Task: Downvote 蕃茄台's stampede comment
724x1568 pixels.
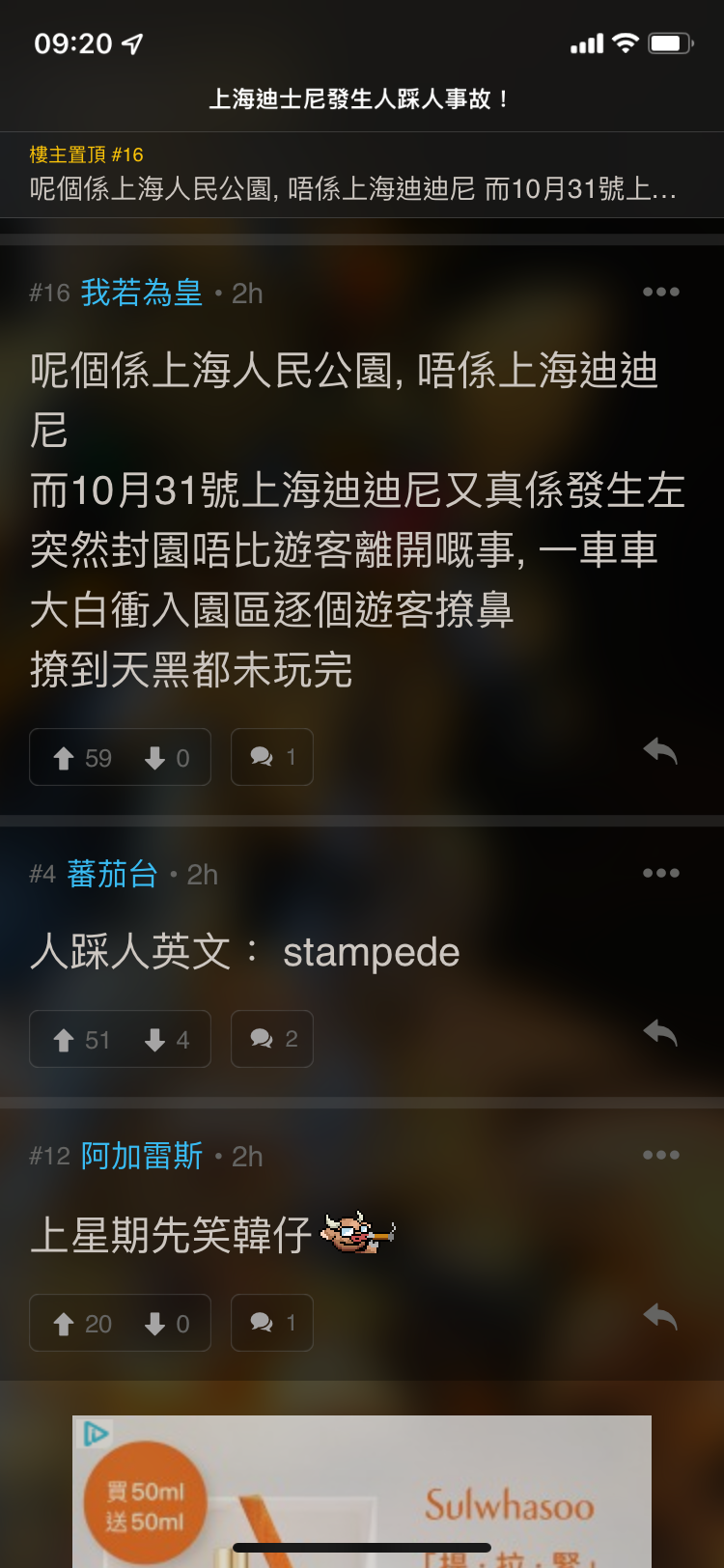Action: coord(167,1040)
